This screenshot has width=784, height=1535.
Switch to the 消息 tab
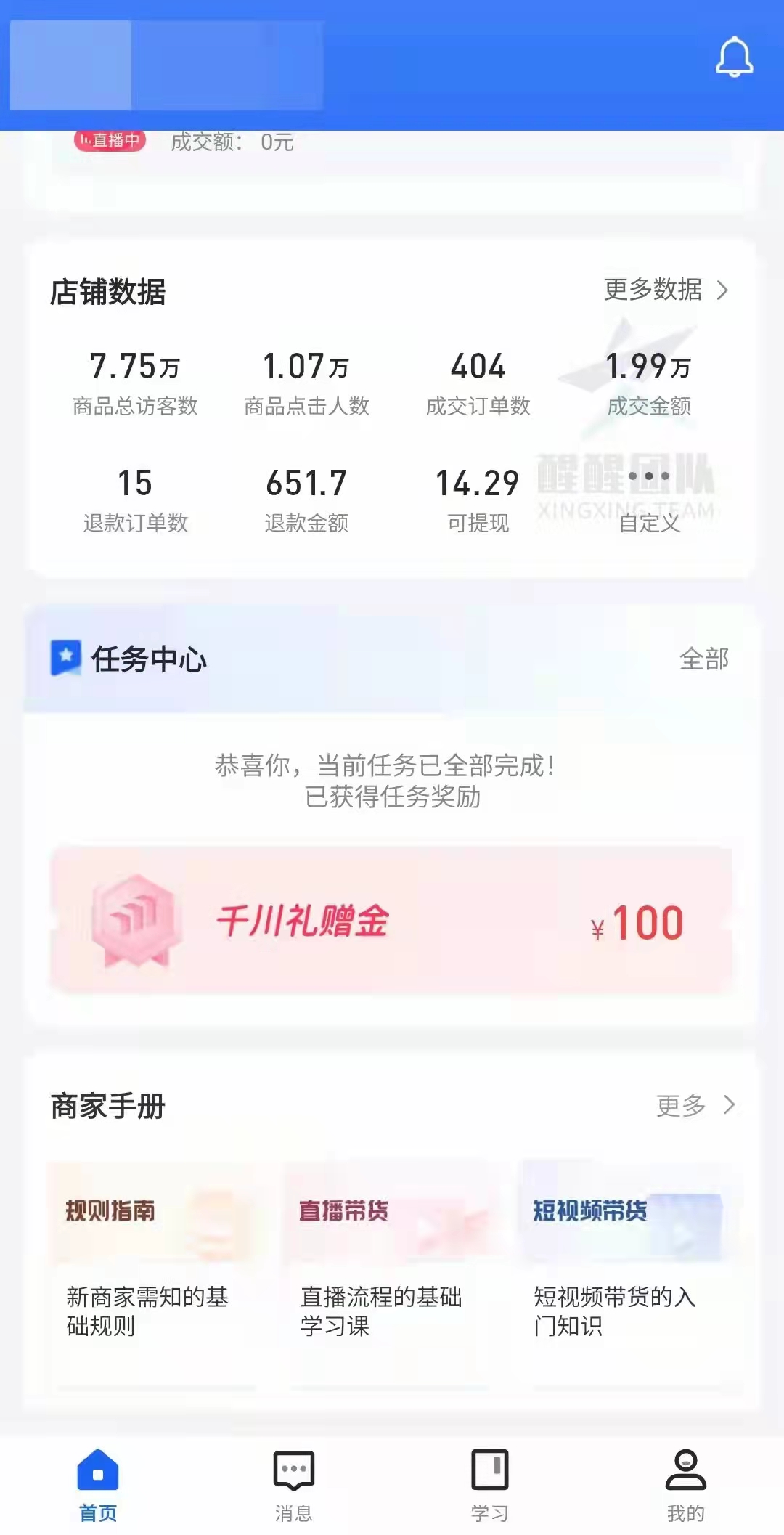[x=293, y=1496]
